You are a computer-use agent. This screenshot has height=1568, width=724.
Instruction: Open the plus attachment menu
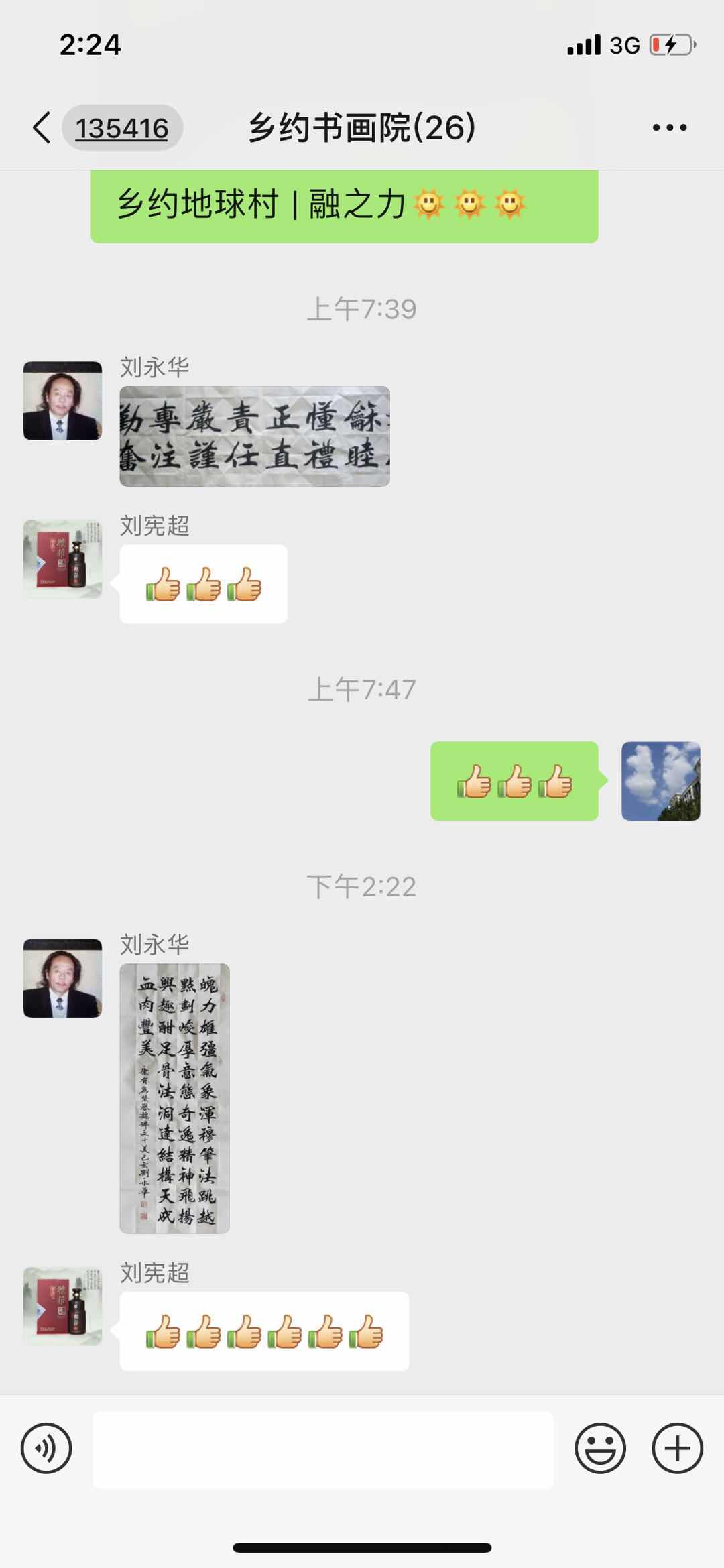coord(677,1448)
